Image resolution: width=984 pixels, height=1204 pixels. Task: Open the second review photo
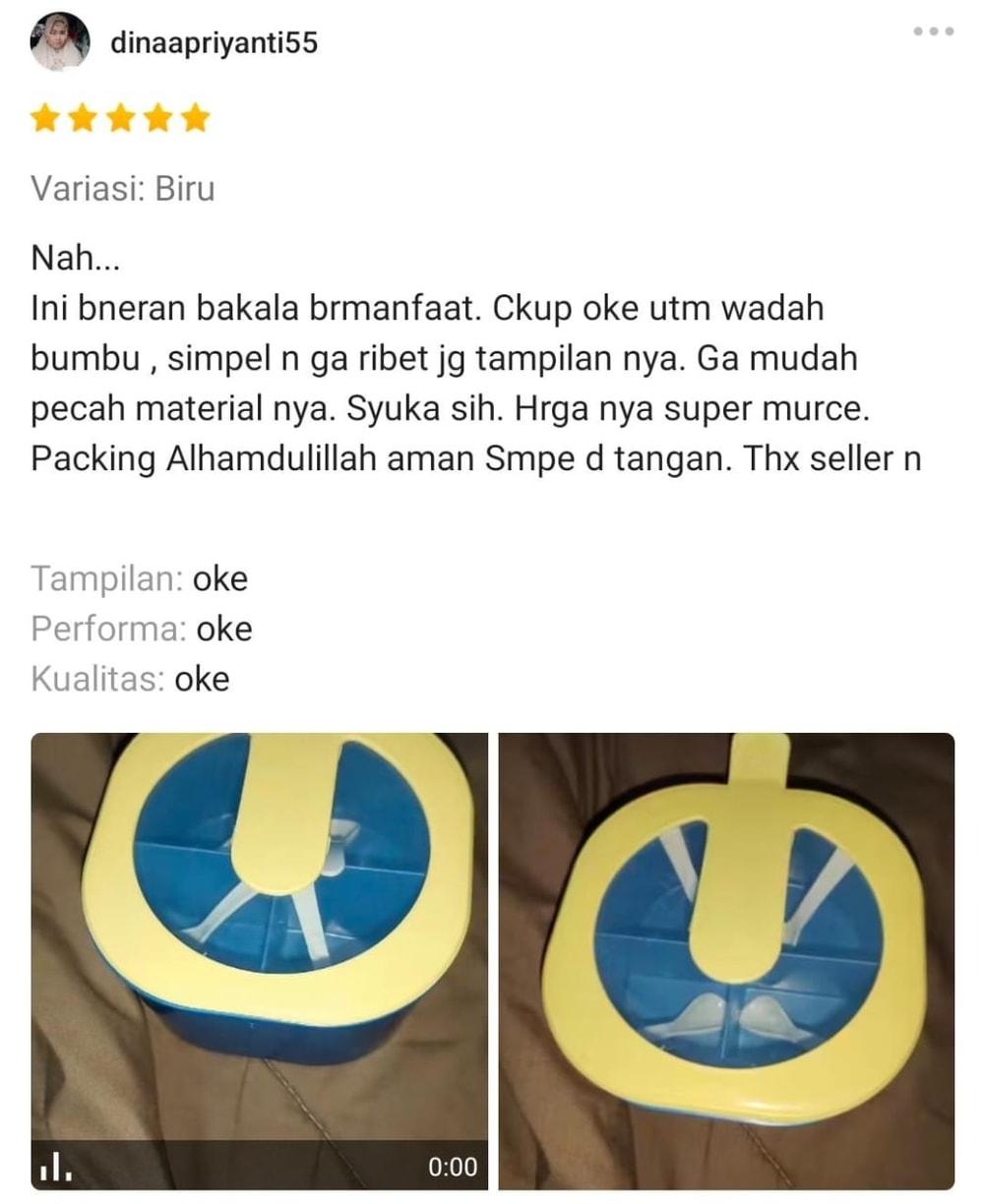coord(726,961)
